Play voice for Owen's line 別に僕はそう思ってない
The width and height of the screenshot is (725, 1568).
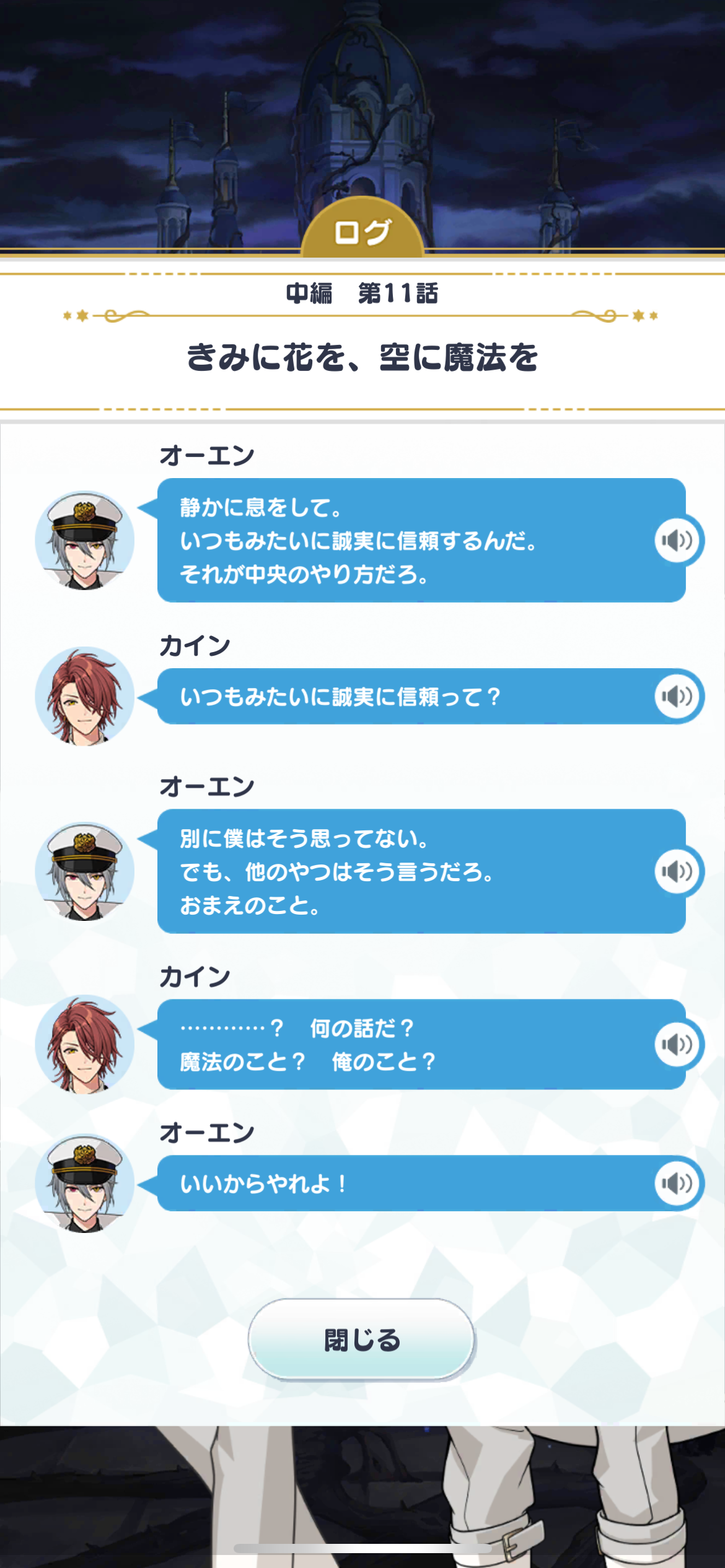pos(676,871)
